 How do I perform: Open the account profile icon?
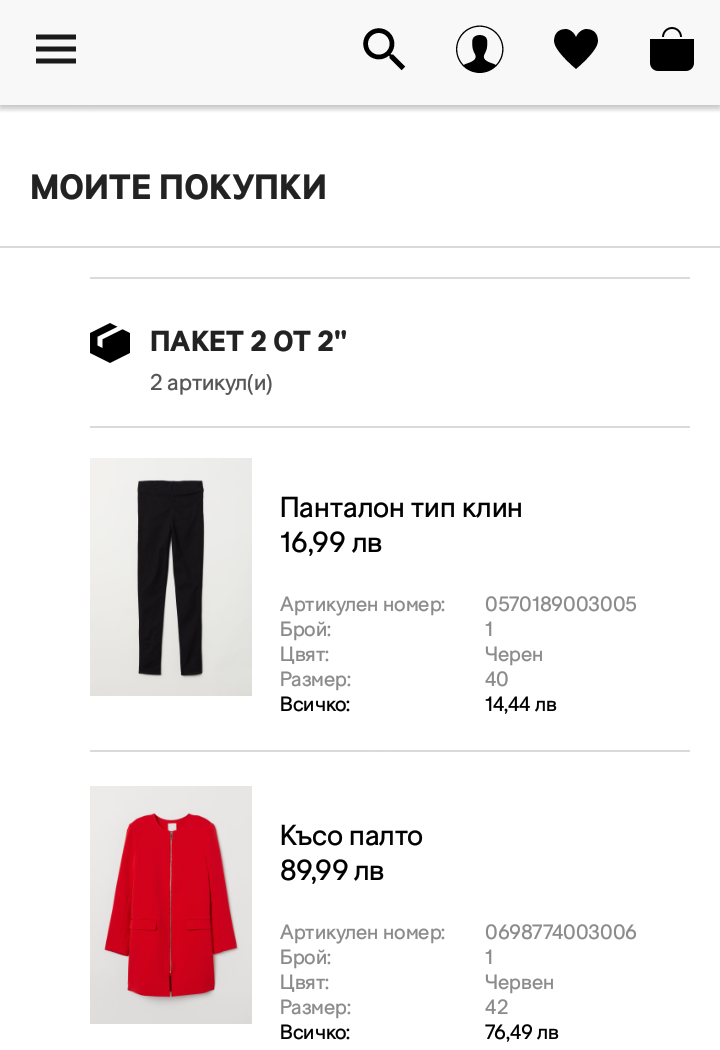480,49
